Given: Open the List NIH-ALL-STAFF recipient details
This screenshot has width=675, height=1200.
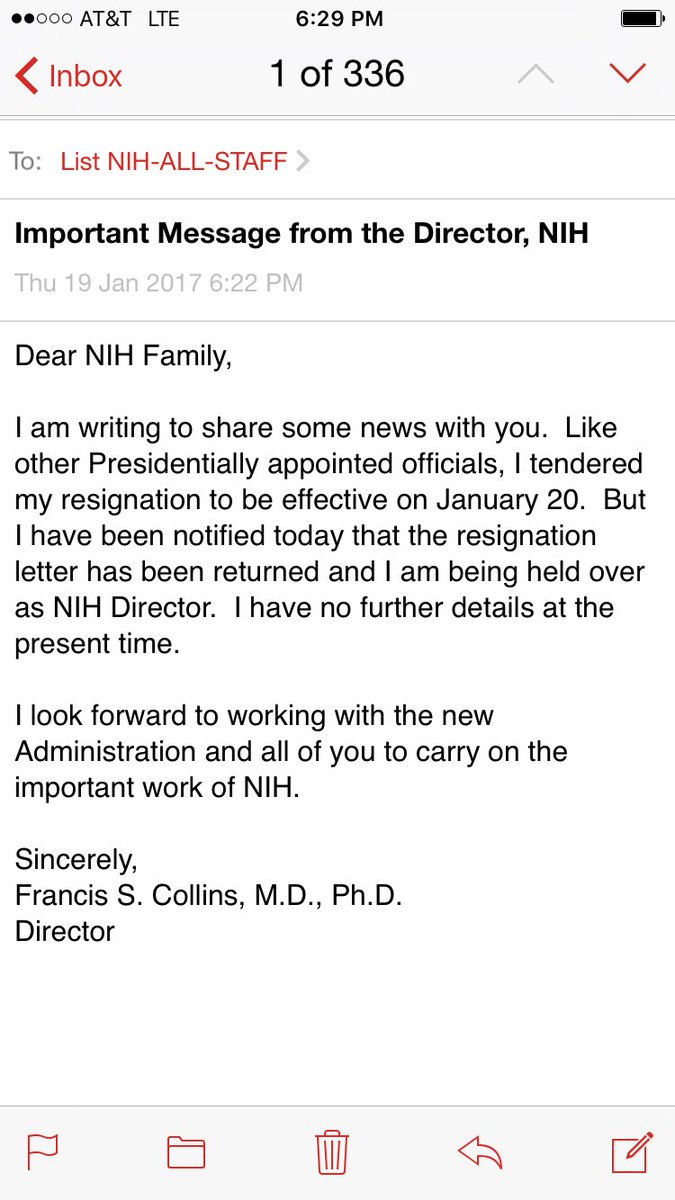Looking at the screenshot, I should [x=184, y=161].
